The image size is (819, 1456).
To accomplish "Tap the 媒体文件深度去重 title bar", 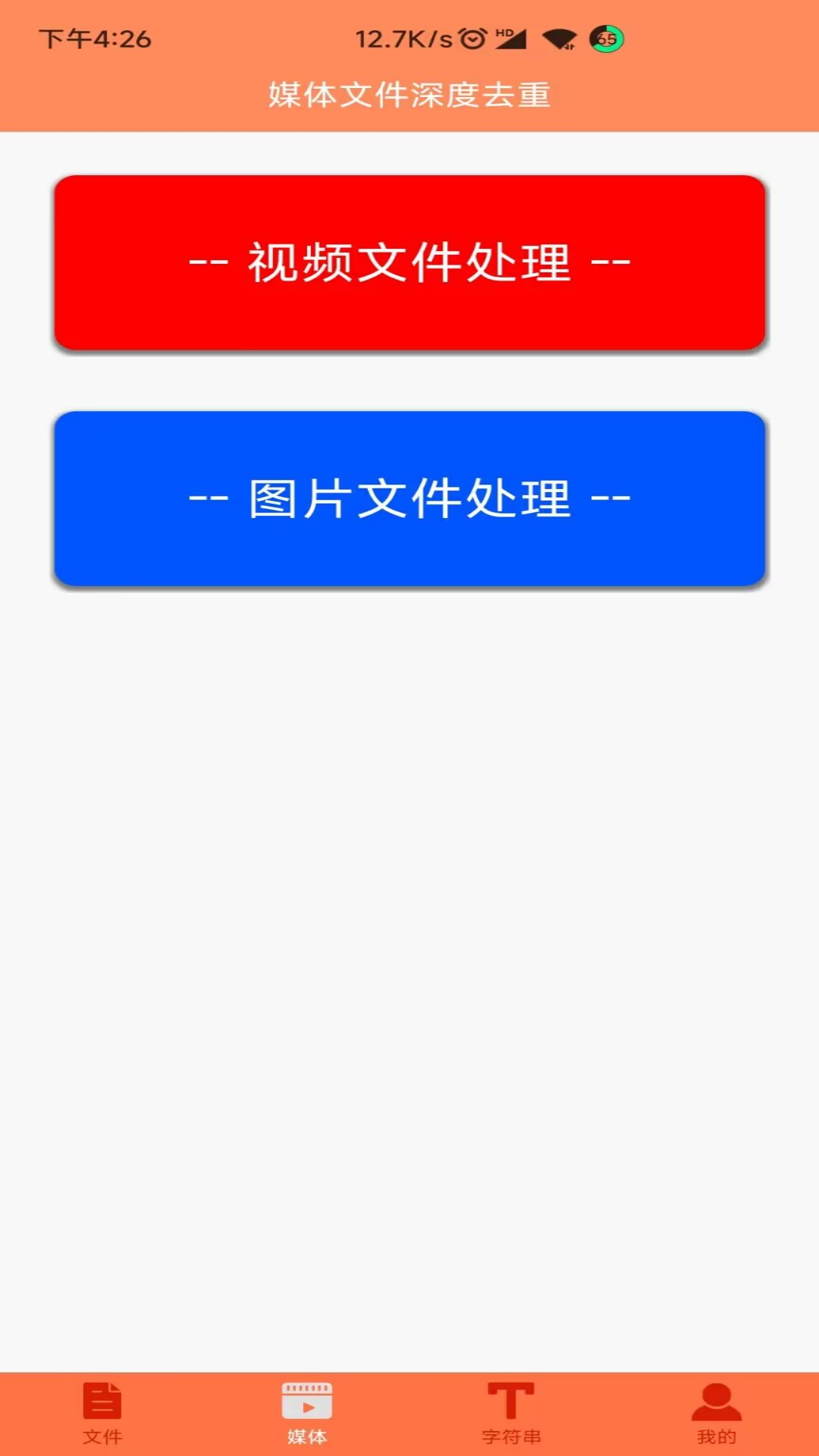I will 409,93.
